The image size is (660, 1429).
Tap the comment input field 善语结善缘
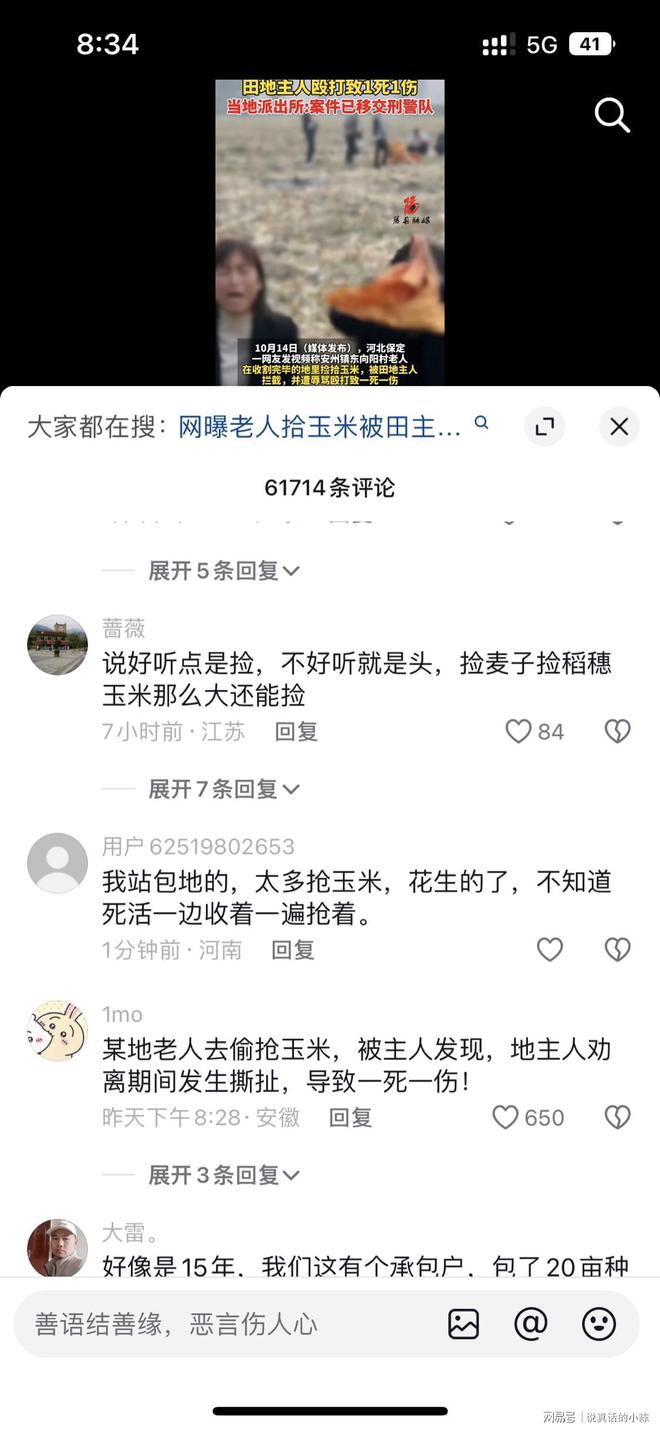pos(225,1324)
